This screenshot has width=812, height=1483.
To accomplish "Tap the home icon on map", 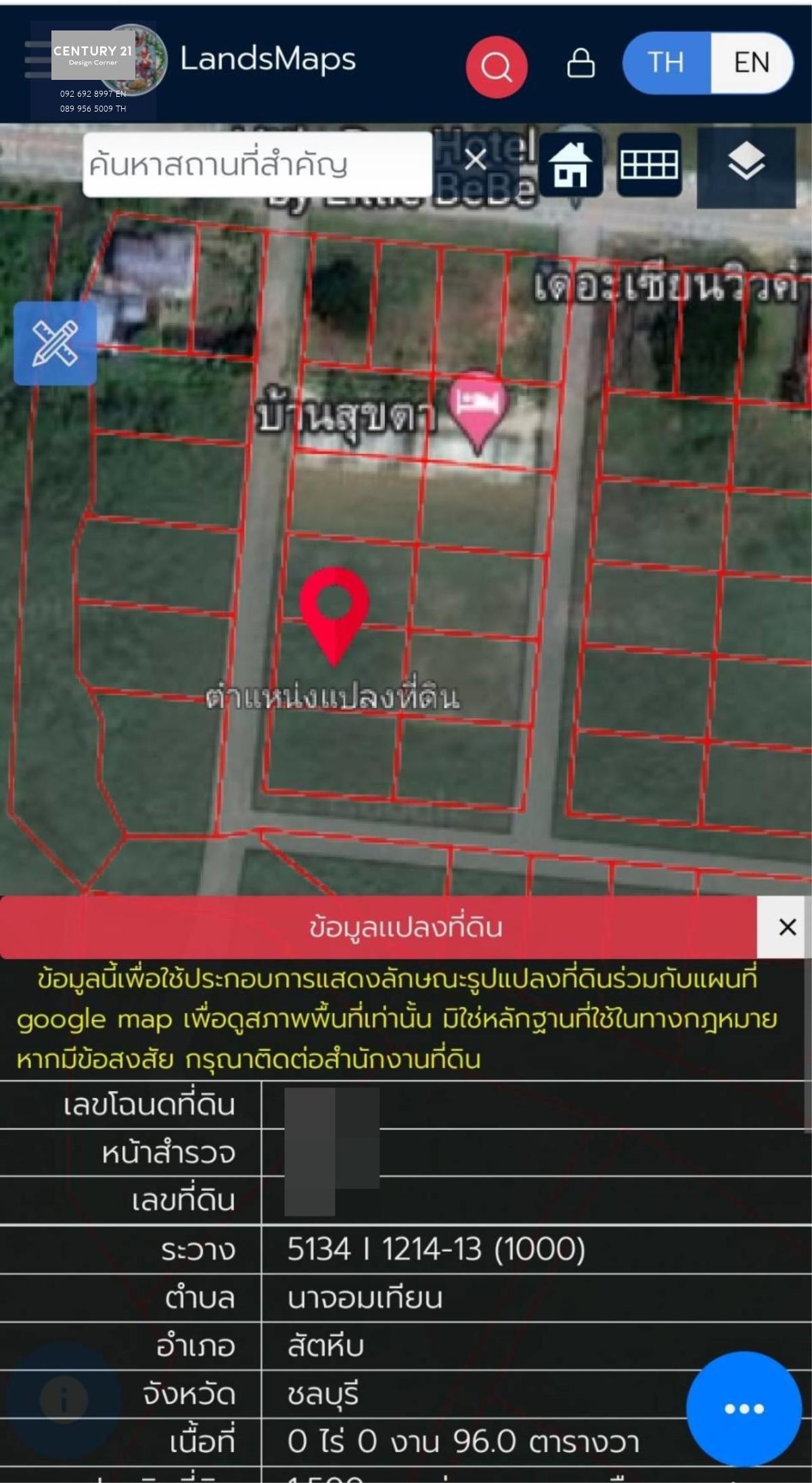I will coord(570,164).
